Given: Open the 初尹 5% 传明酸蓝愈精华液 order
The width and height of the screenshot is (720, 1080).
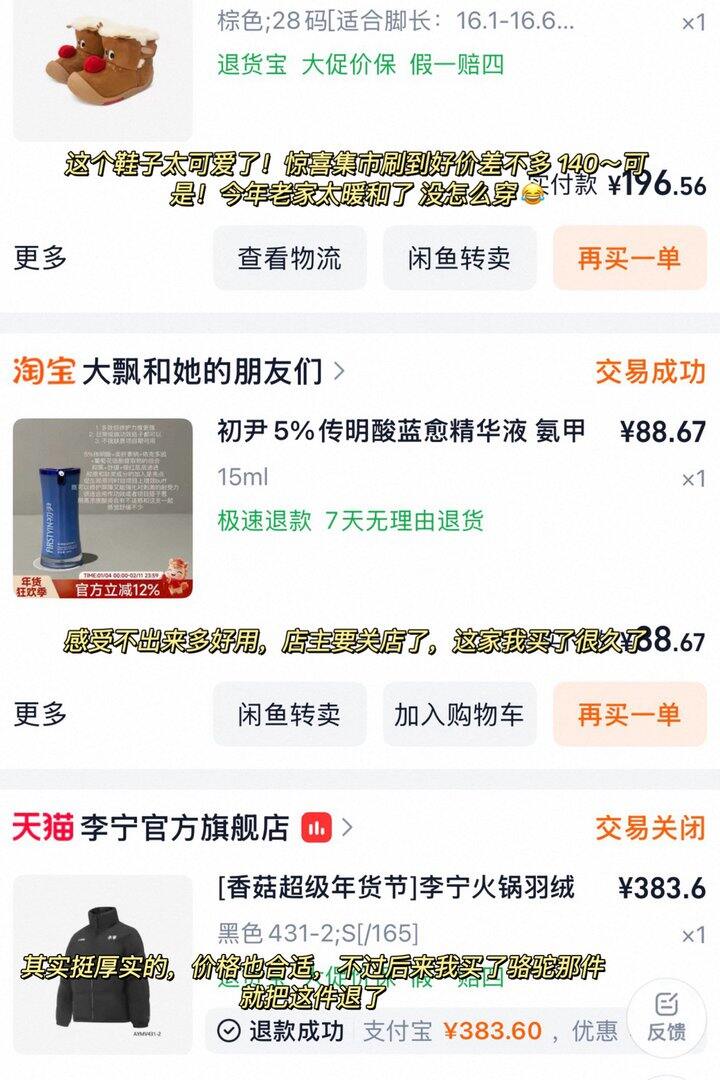Looking at the screenshot, I should coord(400,433).
